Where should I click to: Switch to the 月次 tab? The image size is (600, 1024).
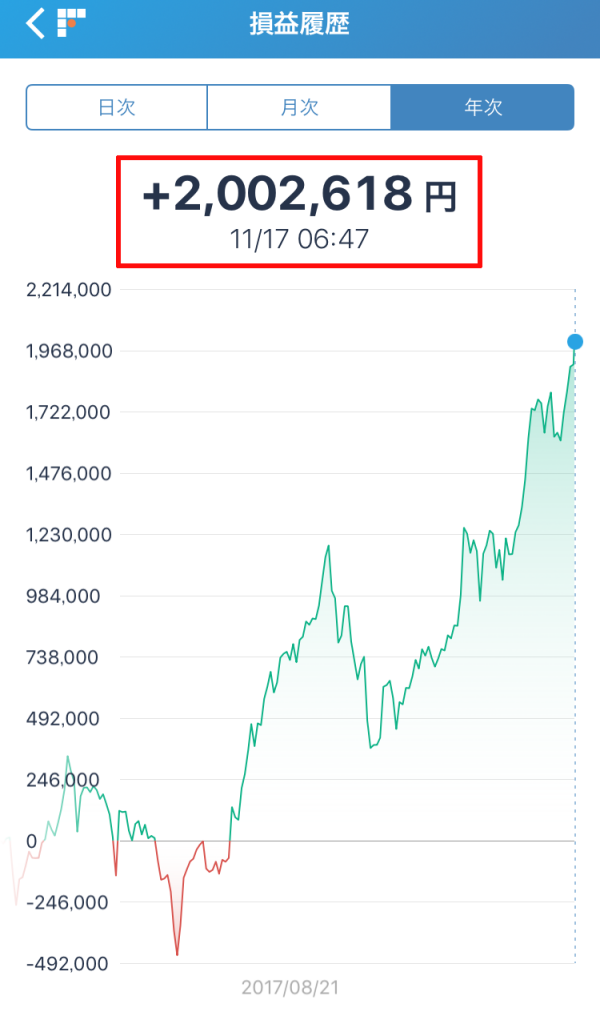click(x=299, y=107)
